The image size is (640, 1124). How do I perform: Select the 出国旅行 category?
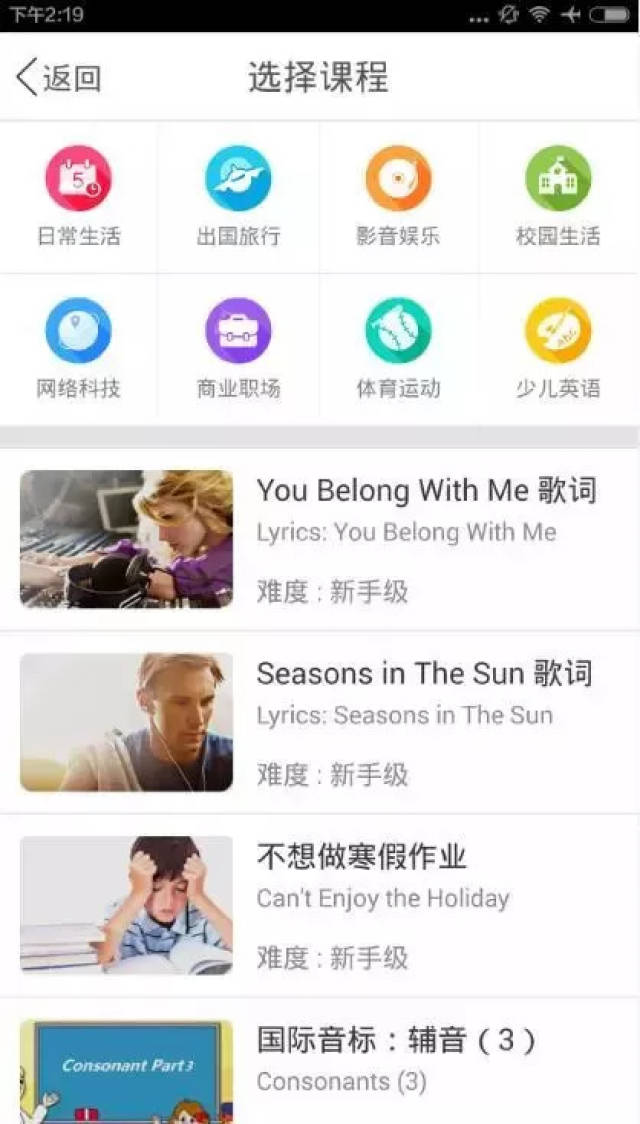point(238,195)
